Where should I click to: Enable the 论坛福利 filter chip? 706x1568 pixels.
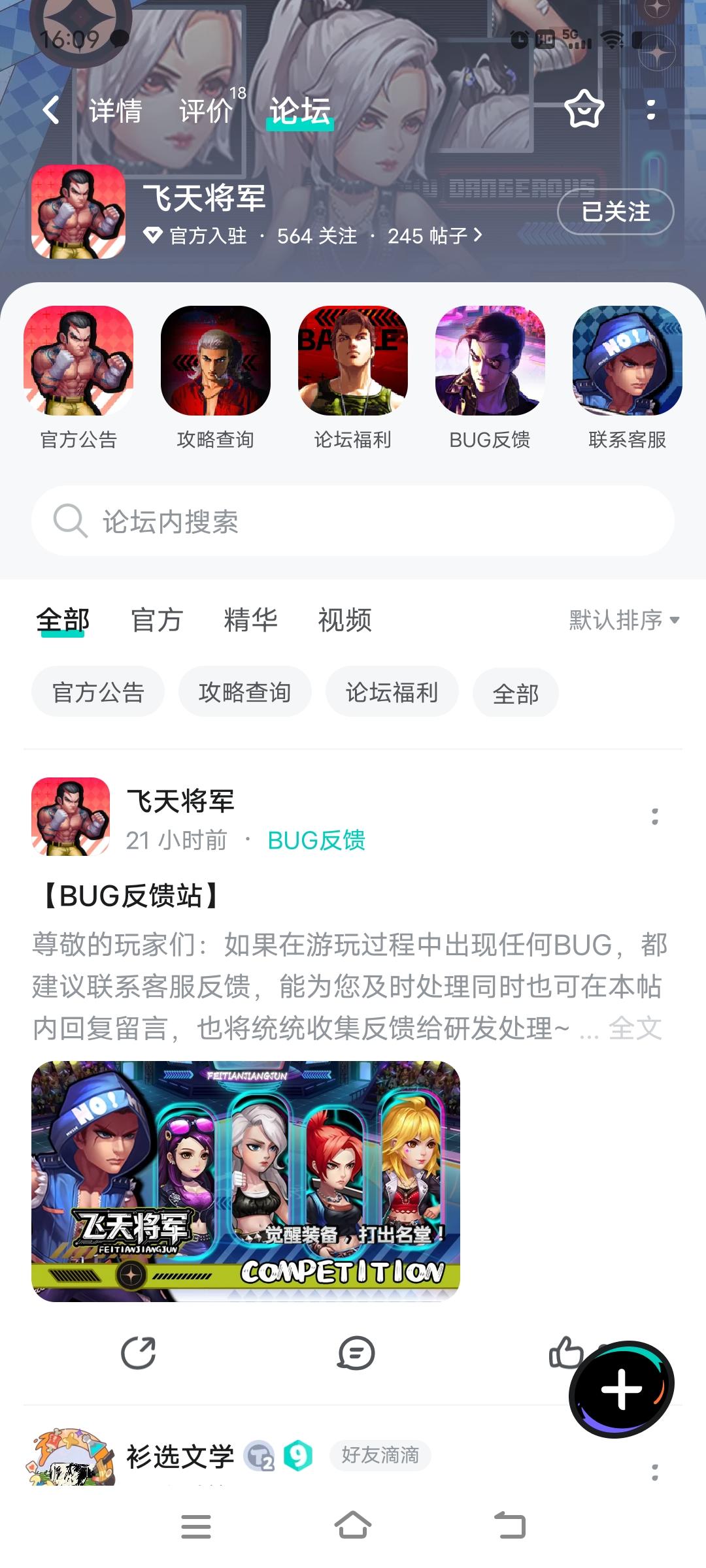click(391, 692)
